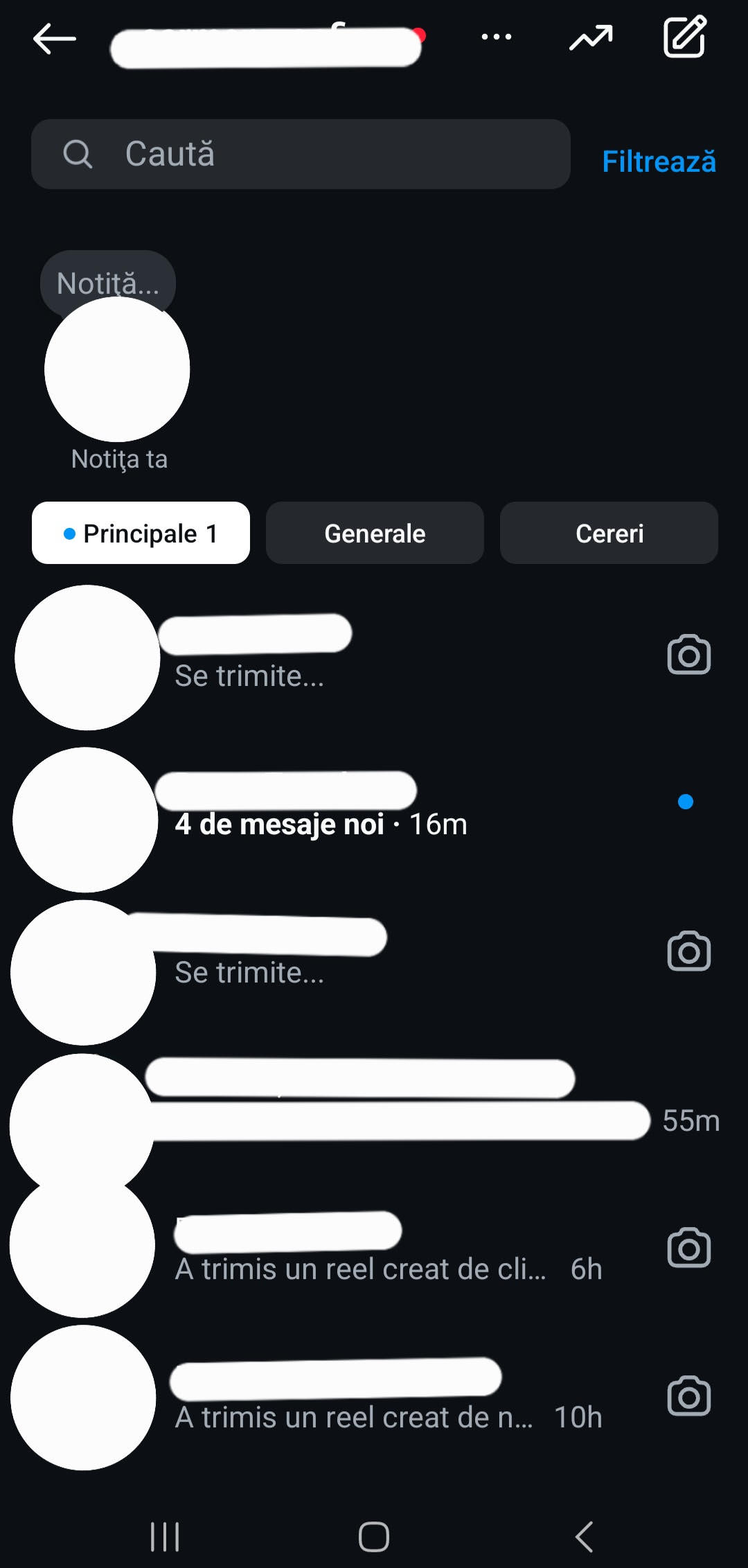
Task: Open the three-dot options menu
Action: [497, 37]
